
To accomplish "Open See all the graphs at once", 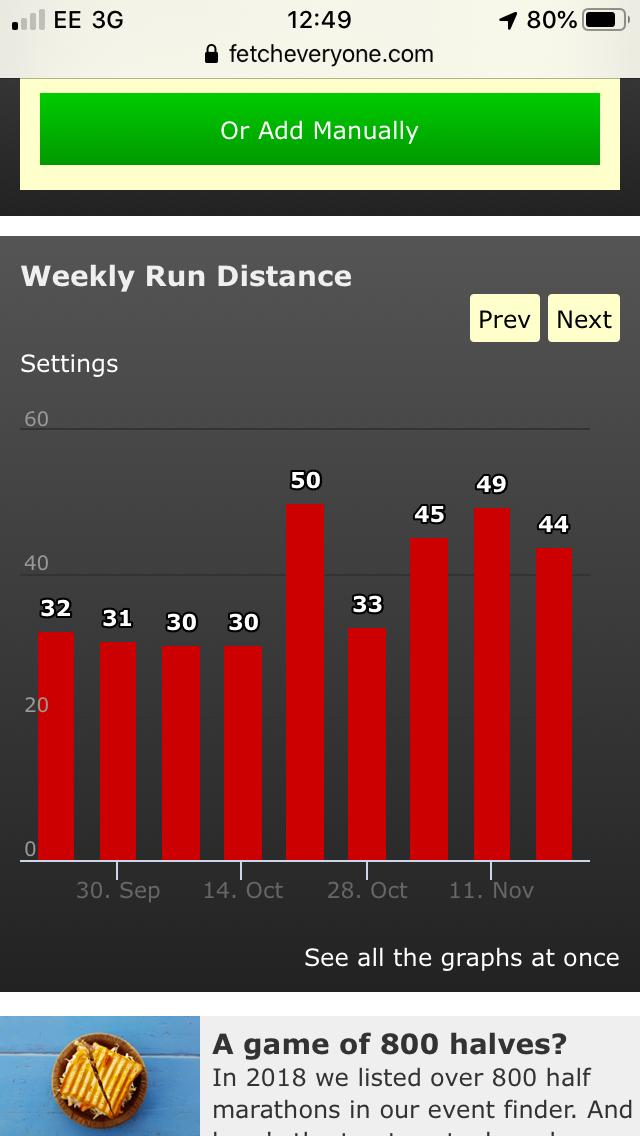I will [462, 958].
